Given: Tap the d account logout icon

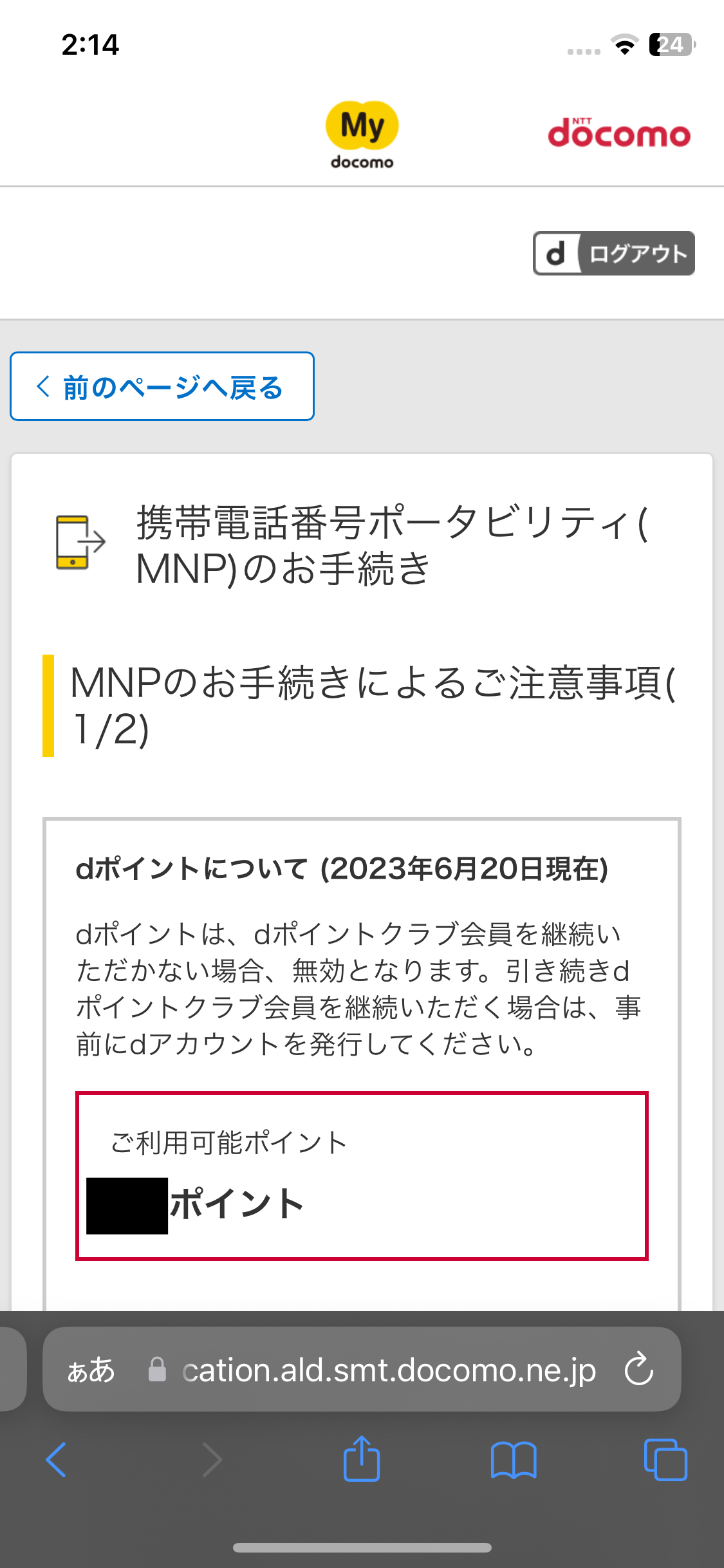Looking at the screenshot, I should (557, 253).
